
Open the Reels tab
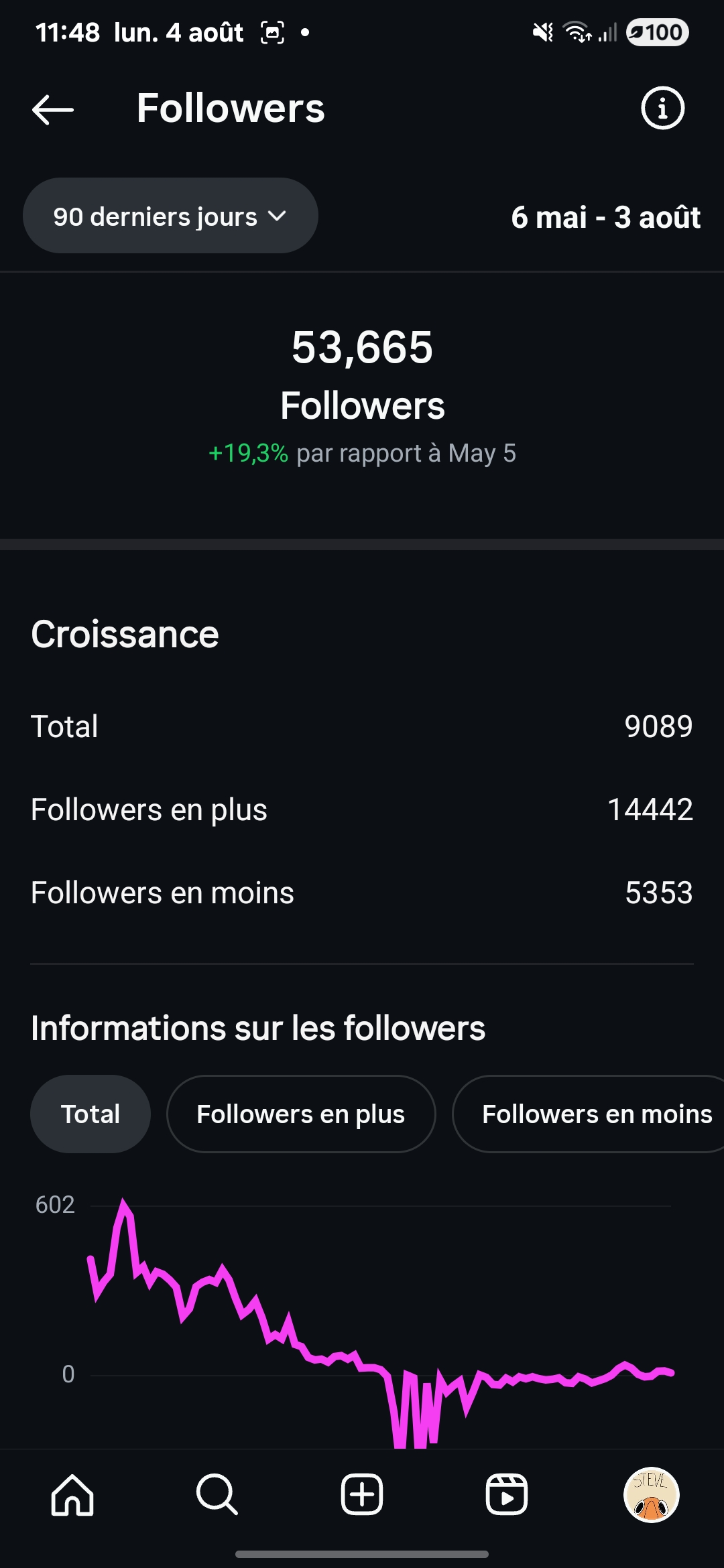point(507,1494)
